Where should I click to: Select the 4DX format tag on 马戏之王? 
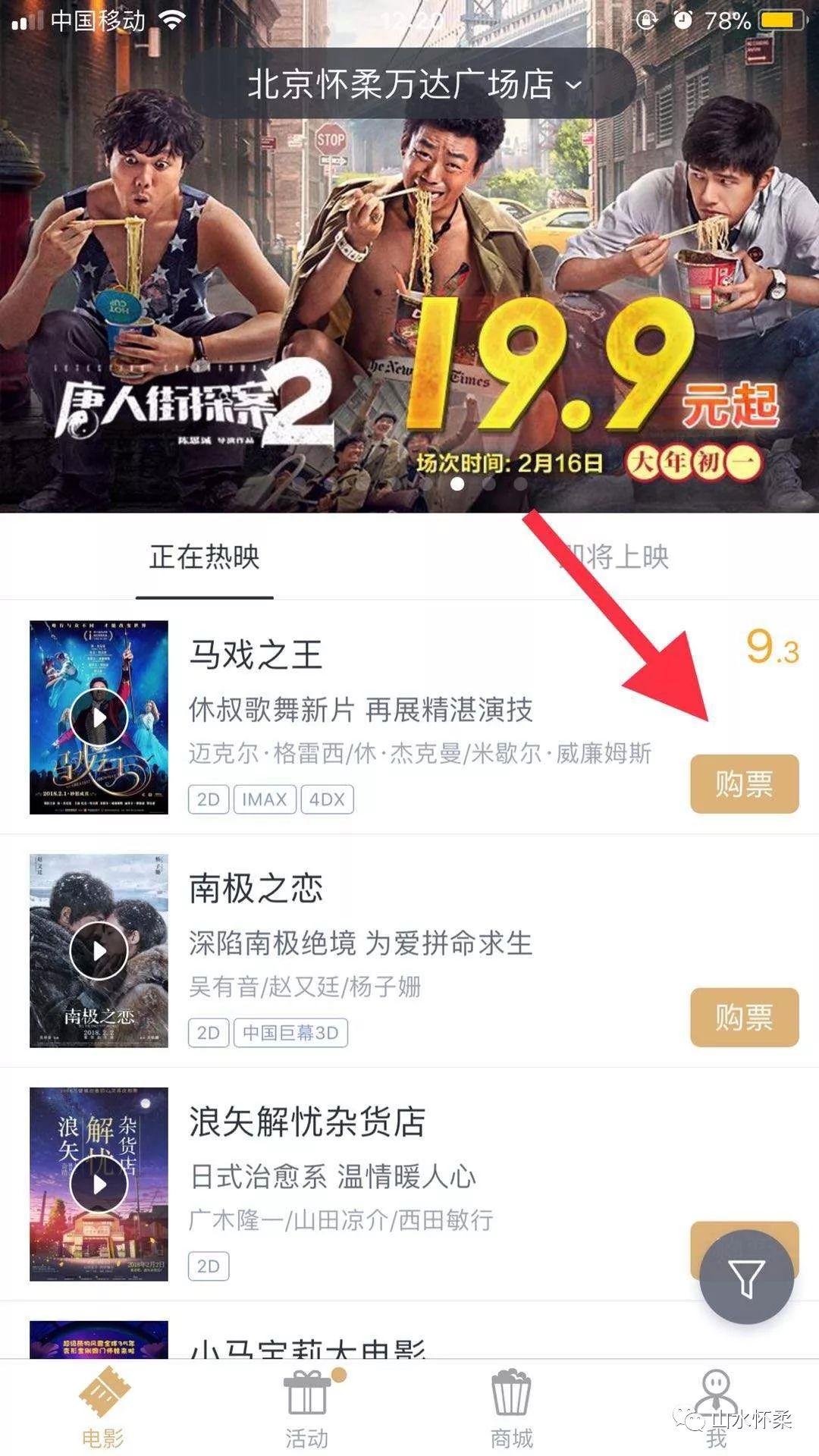(326, 799)
